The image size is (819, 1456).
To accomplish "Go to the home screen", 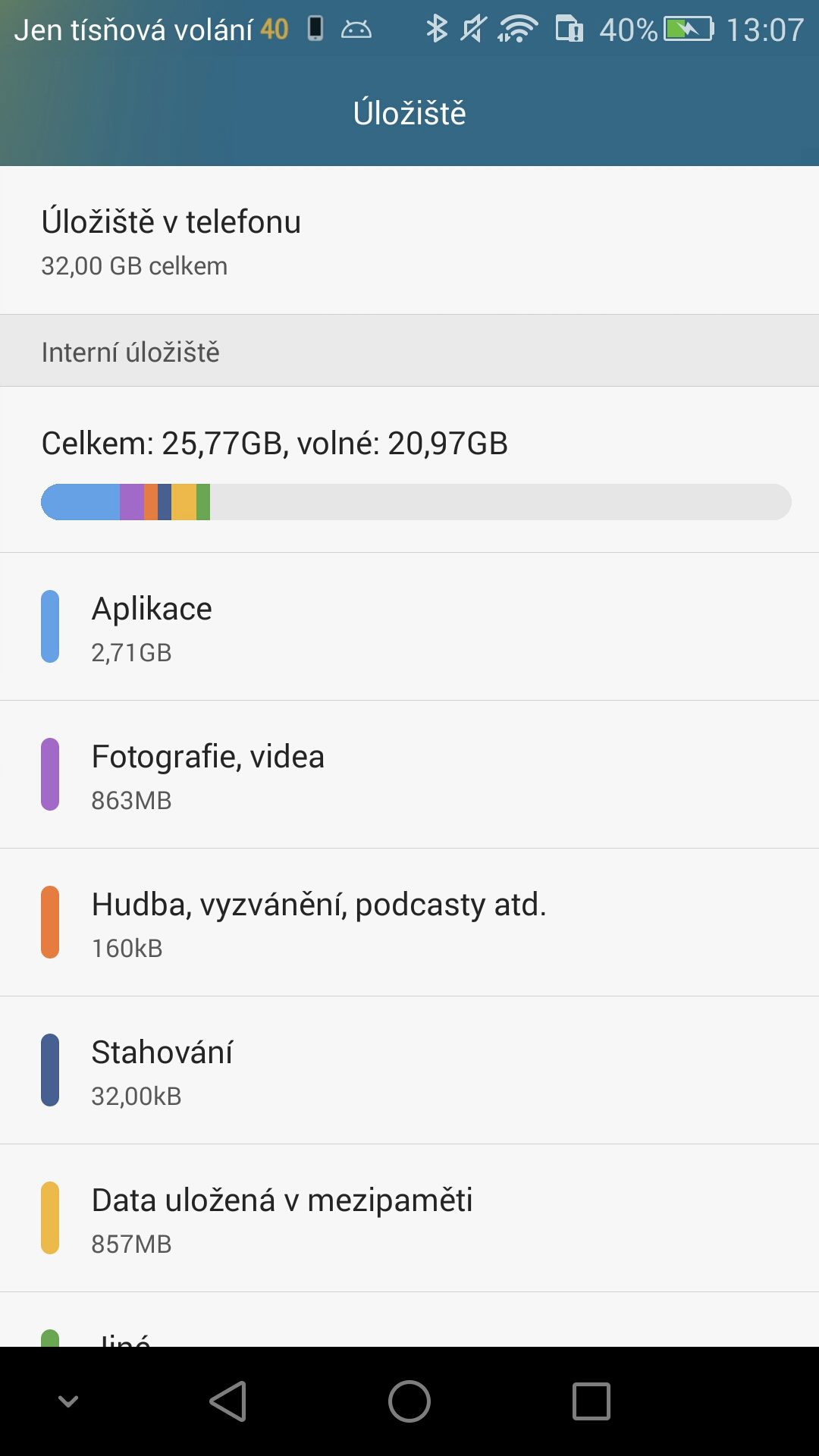I will (409, 1401).
